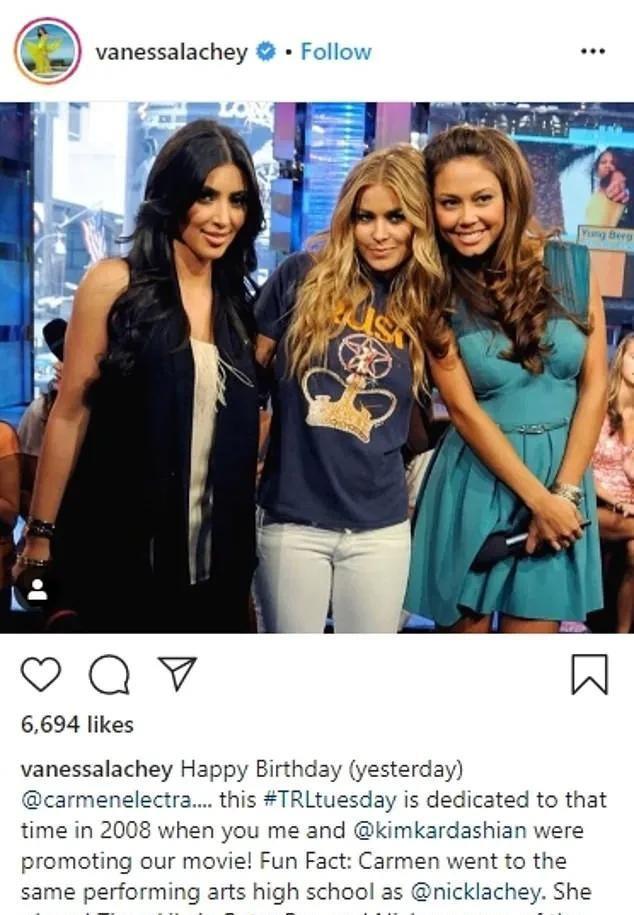Open vanessalachey's profile picture story

point(47,52)
